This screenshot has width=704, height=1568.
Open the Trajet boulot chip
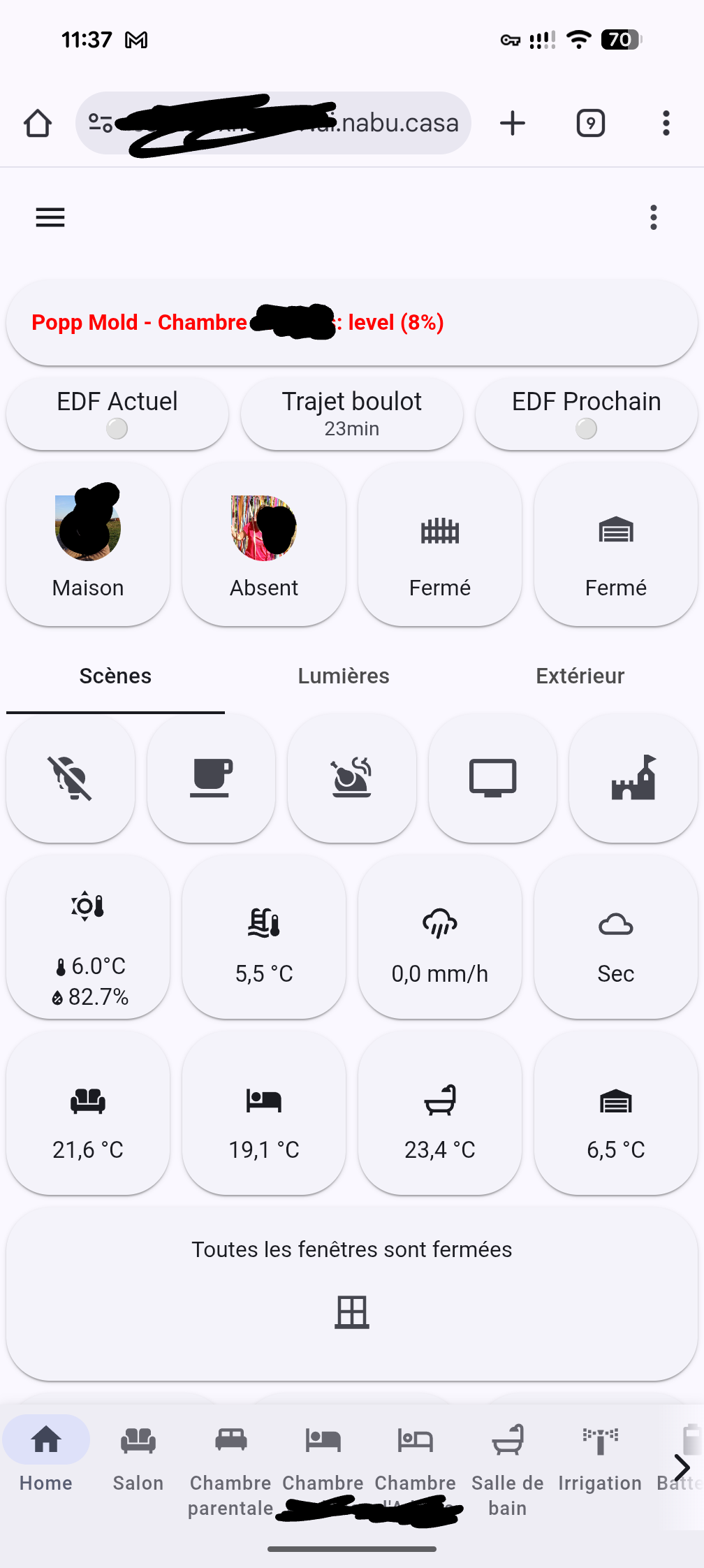[351, 414]
